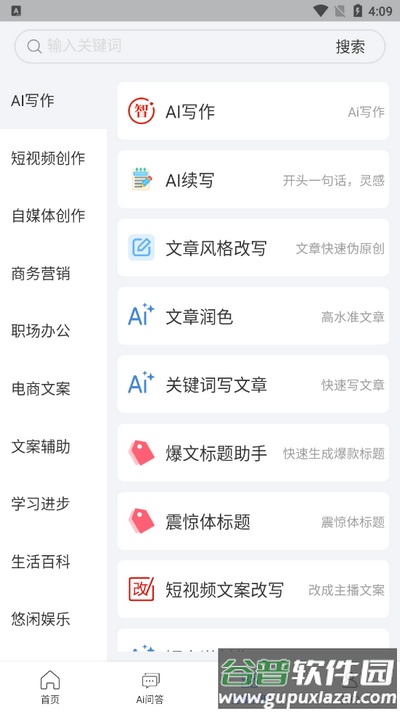400x712 pixels.
Task: Open the AI续写 tool
Action: (253, 180)
